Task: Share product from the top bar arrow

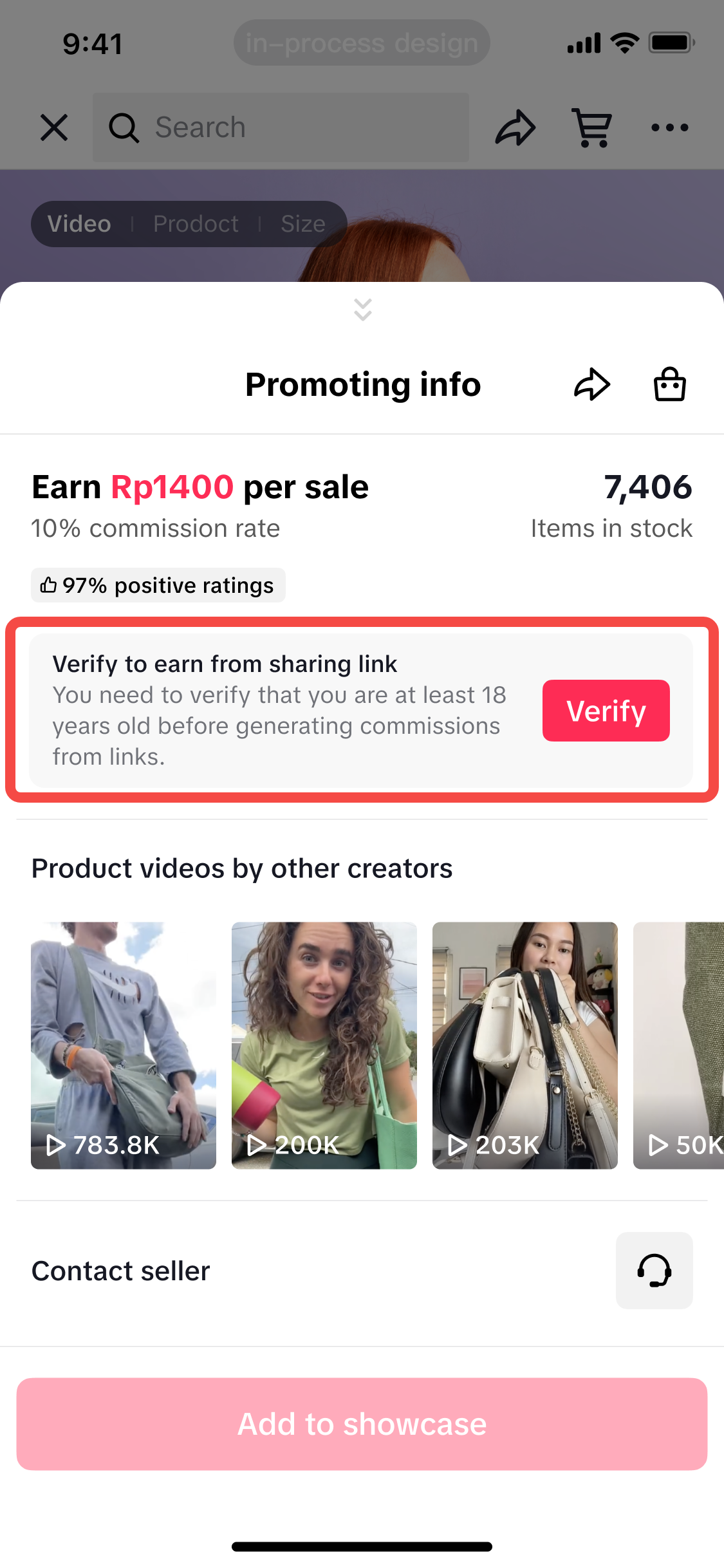Action: 515,127
